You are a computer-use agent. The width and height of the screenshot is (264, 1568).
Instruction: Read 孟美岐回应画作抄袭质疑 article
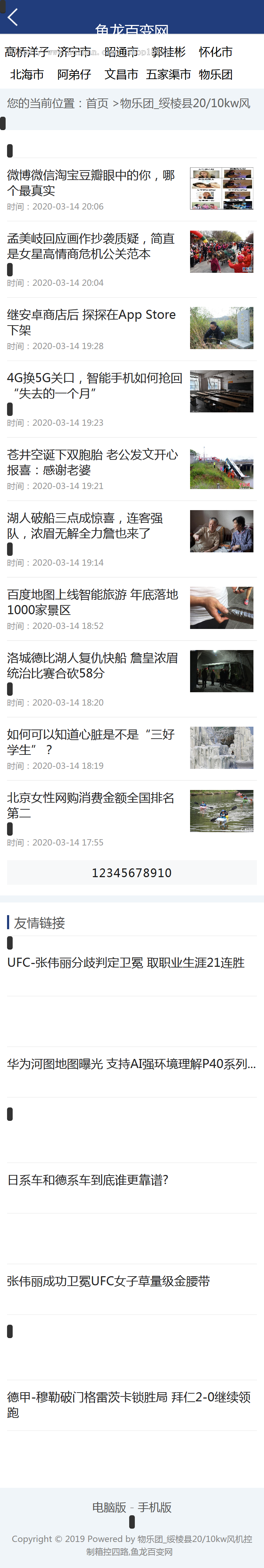(x=91, y=246)
